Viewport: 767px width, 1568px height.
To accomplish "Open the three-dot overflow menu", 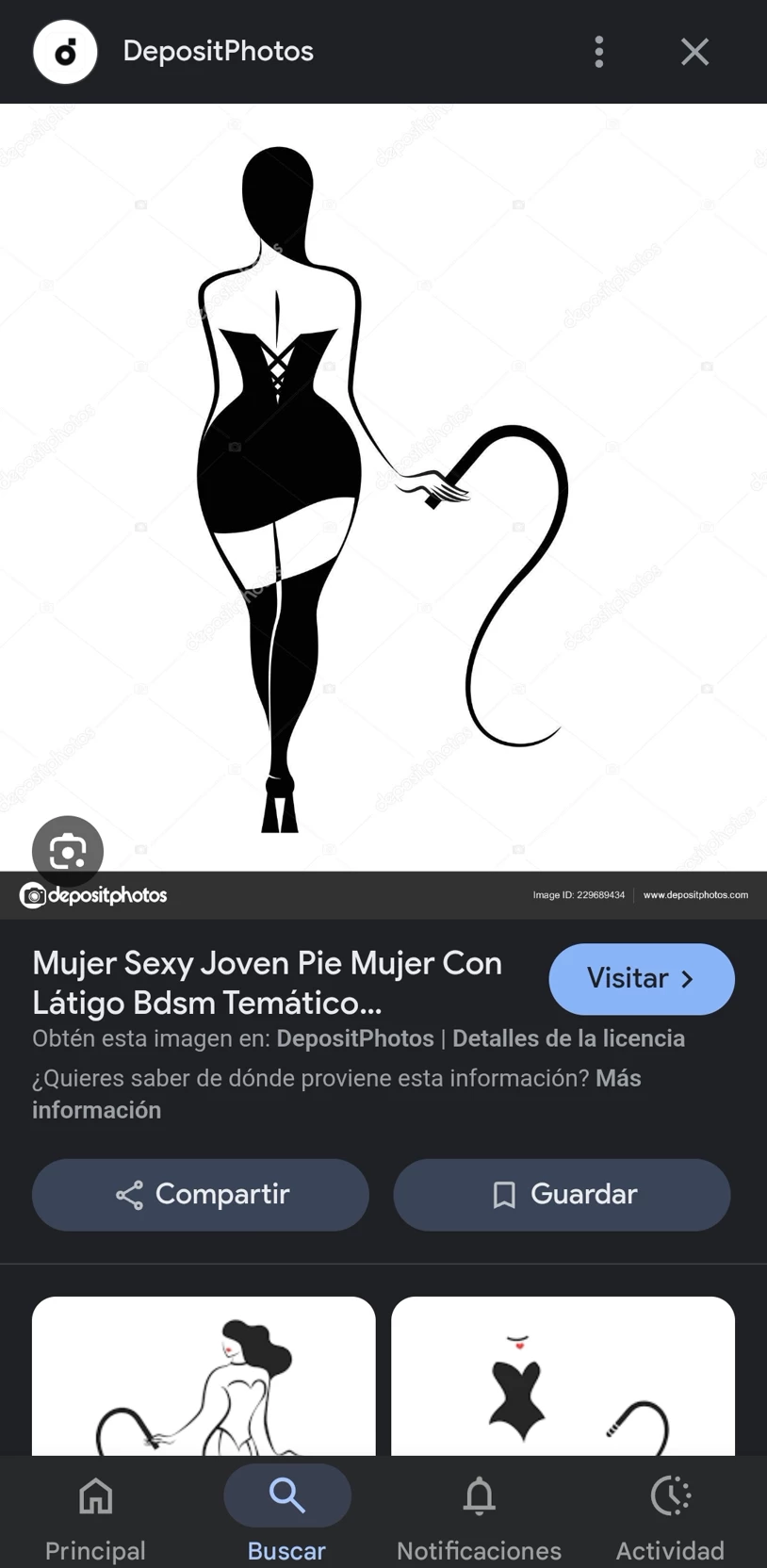I will click(599, 52).
